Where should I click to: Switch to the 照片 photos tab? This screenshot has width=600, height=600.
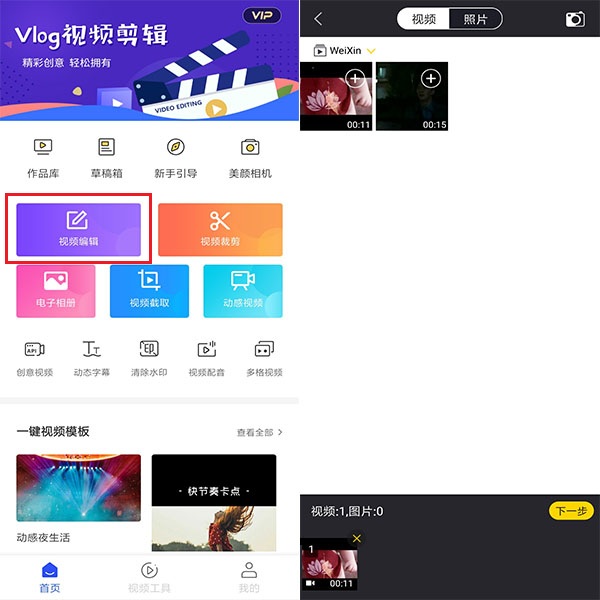(x=476, y=19)
